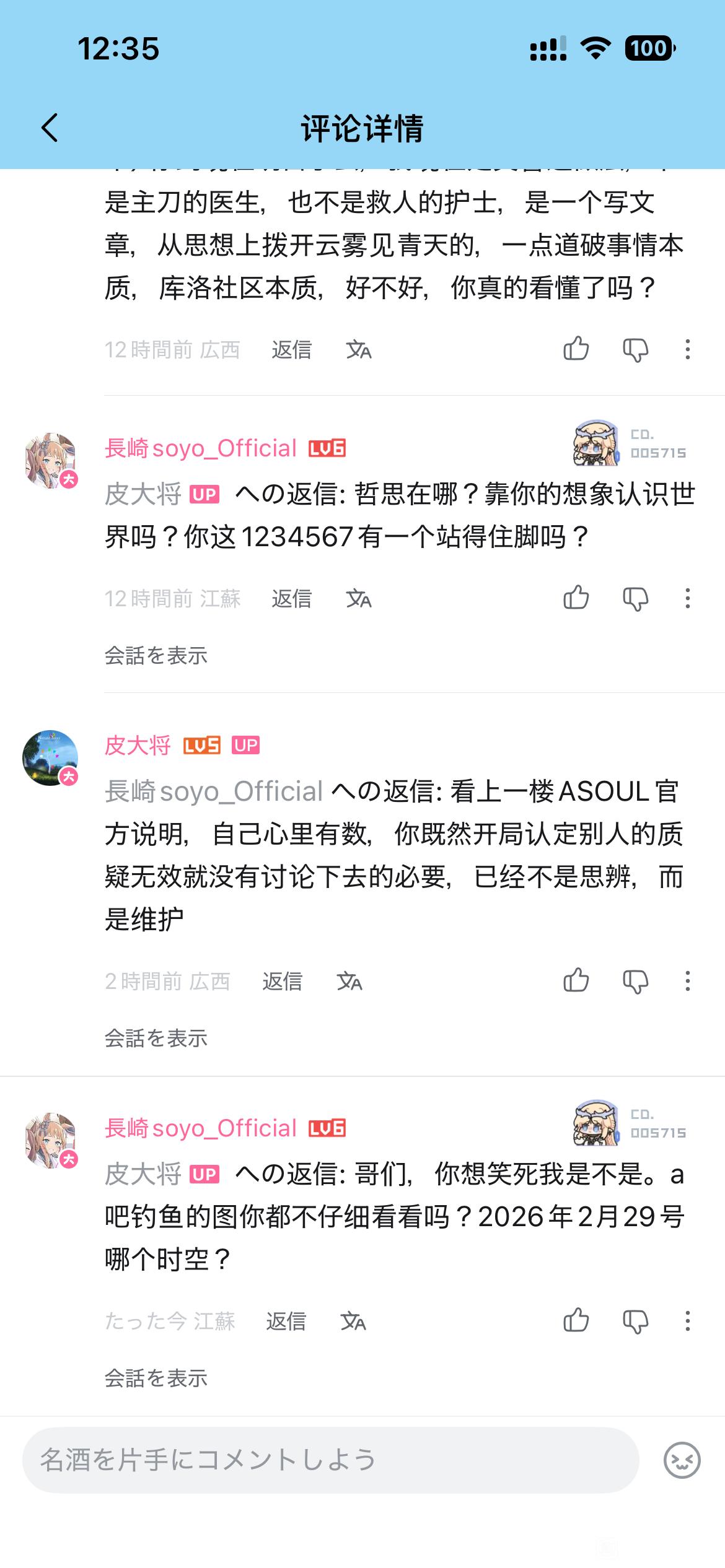Like the comment posted 2 hours ago from 広西
The height and width of the screenshot is (1568, 725).
click(x=576, y=980)
